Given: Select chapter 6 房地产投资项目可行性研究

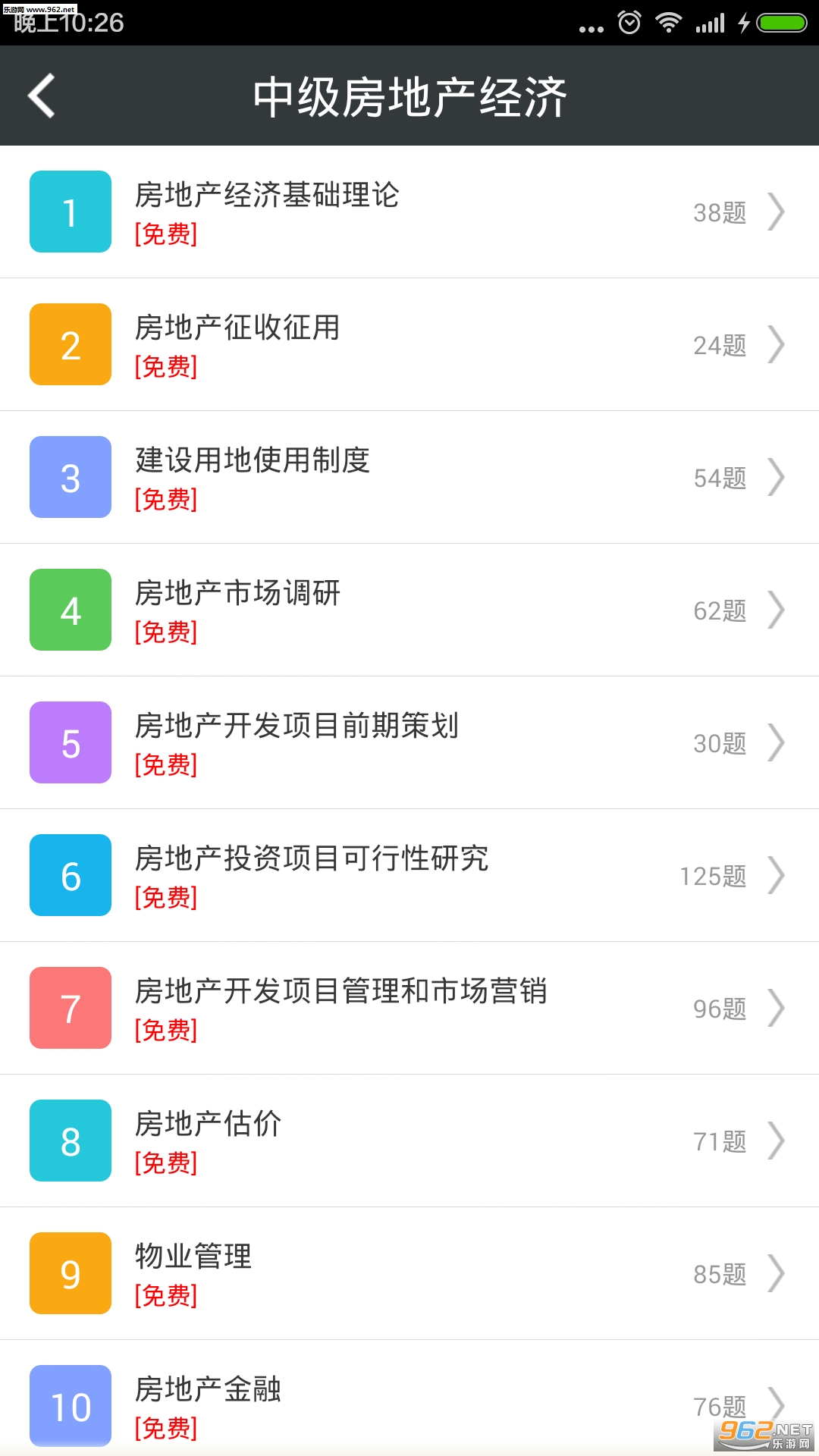Looking at the screenshot, I should [x=409, y=876].
